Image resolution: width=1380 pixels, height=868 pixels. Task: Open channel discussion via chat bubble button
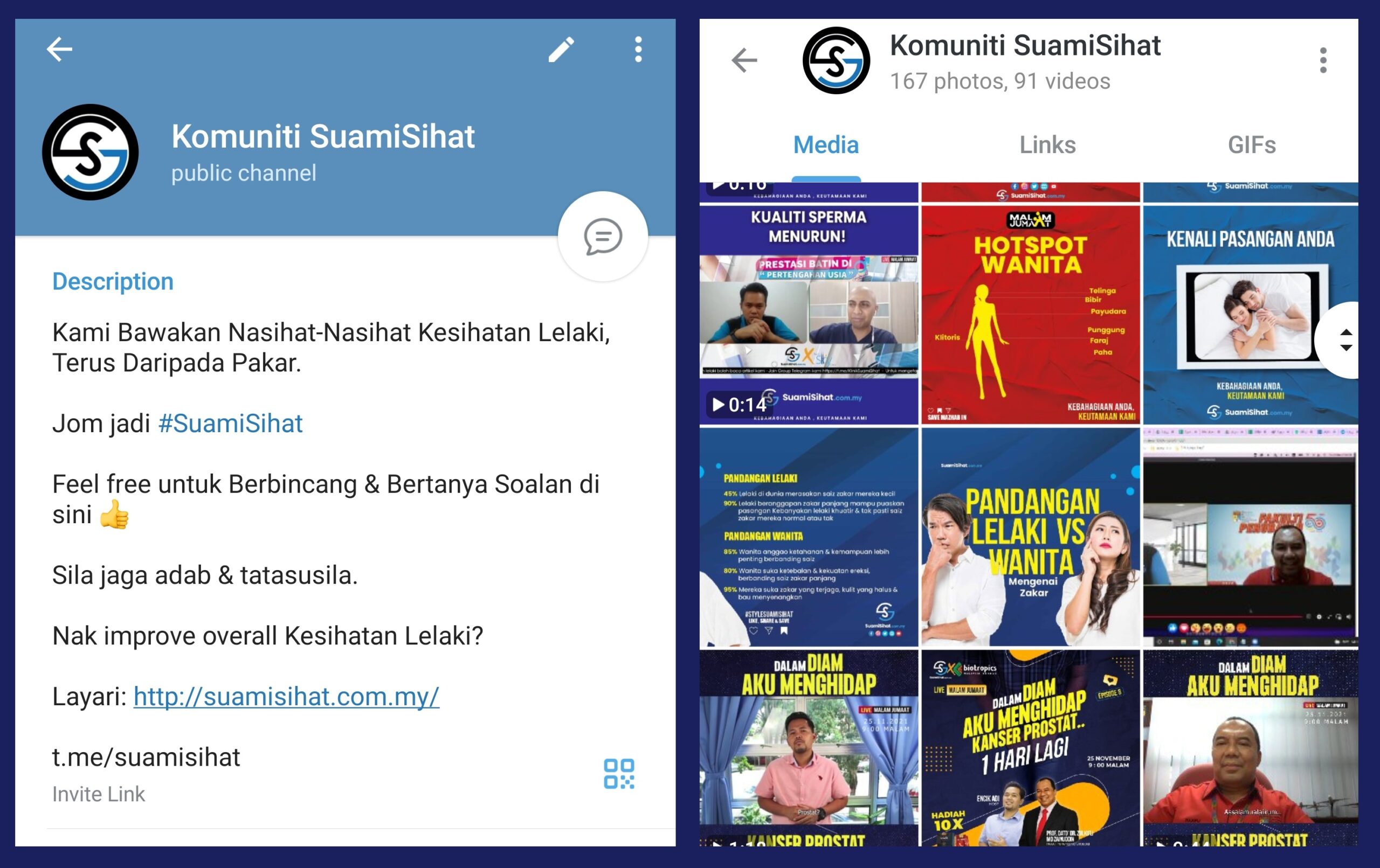pyautogui.click(x=602, y=236)
